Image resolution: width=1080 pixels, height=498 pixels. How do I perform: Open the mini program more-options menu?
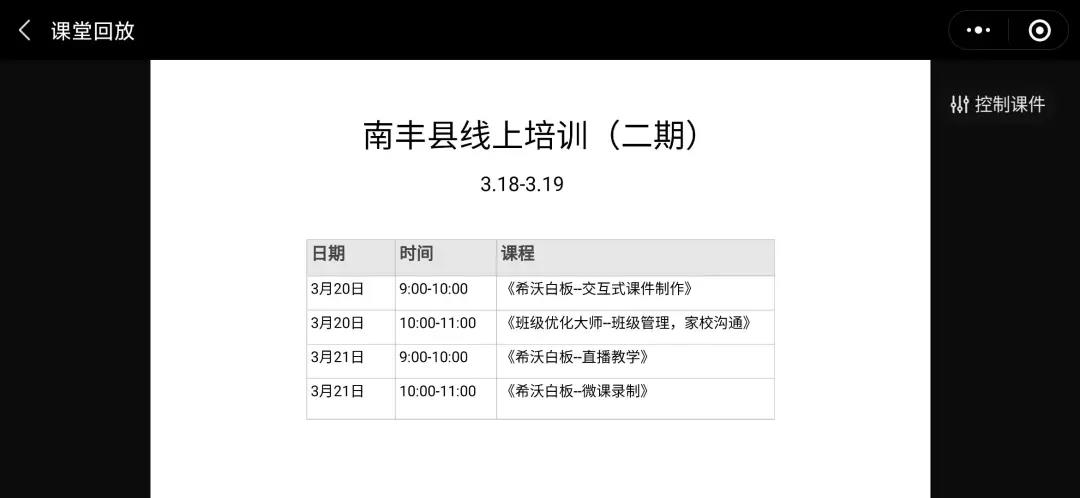pyautogui.click(x=977, y=31)
